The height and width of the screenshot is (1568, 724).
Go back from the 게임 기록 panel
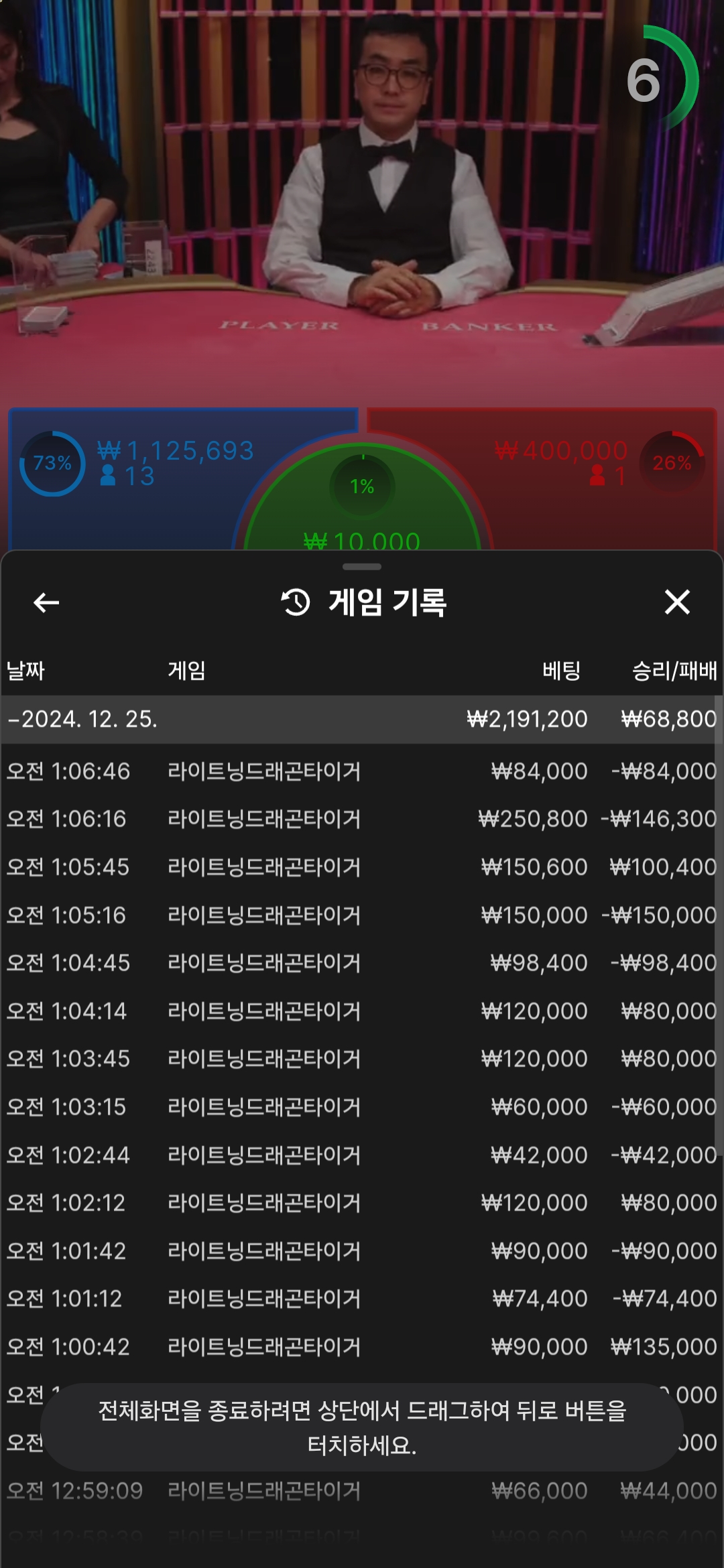coord(46,602)
